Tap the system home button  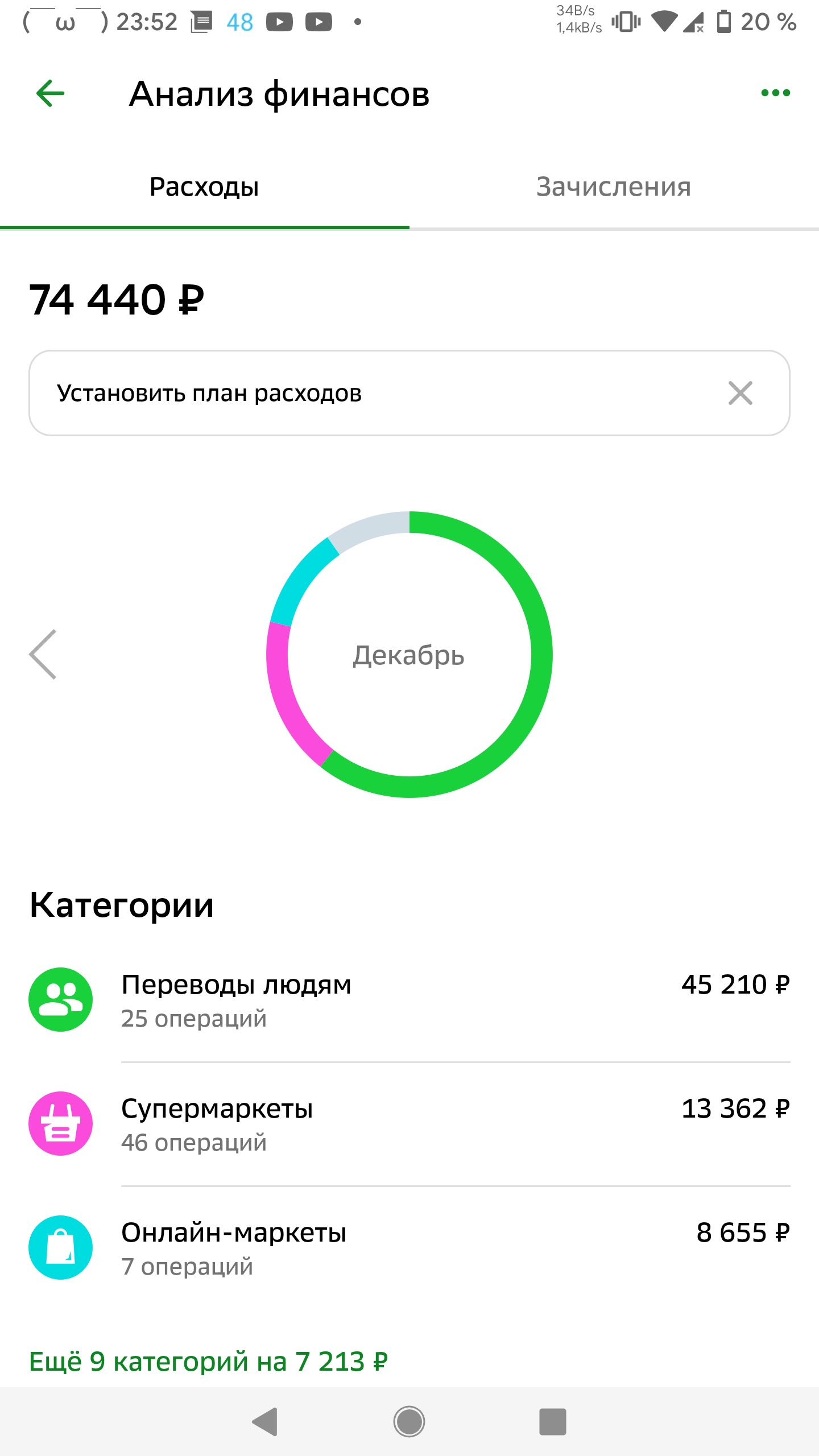(409, 1422)
